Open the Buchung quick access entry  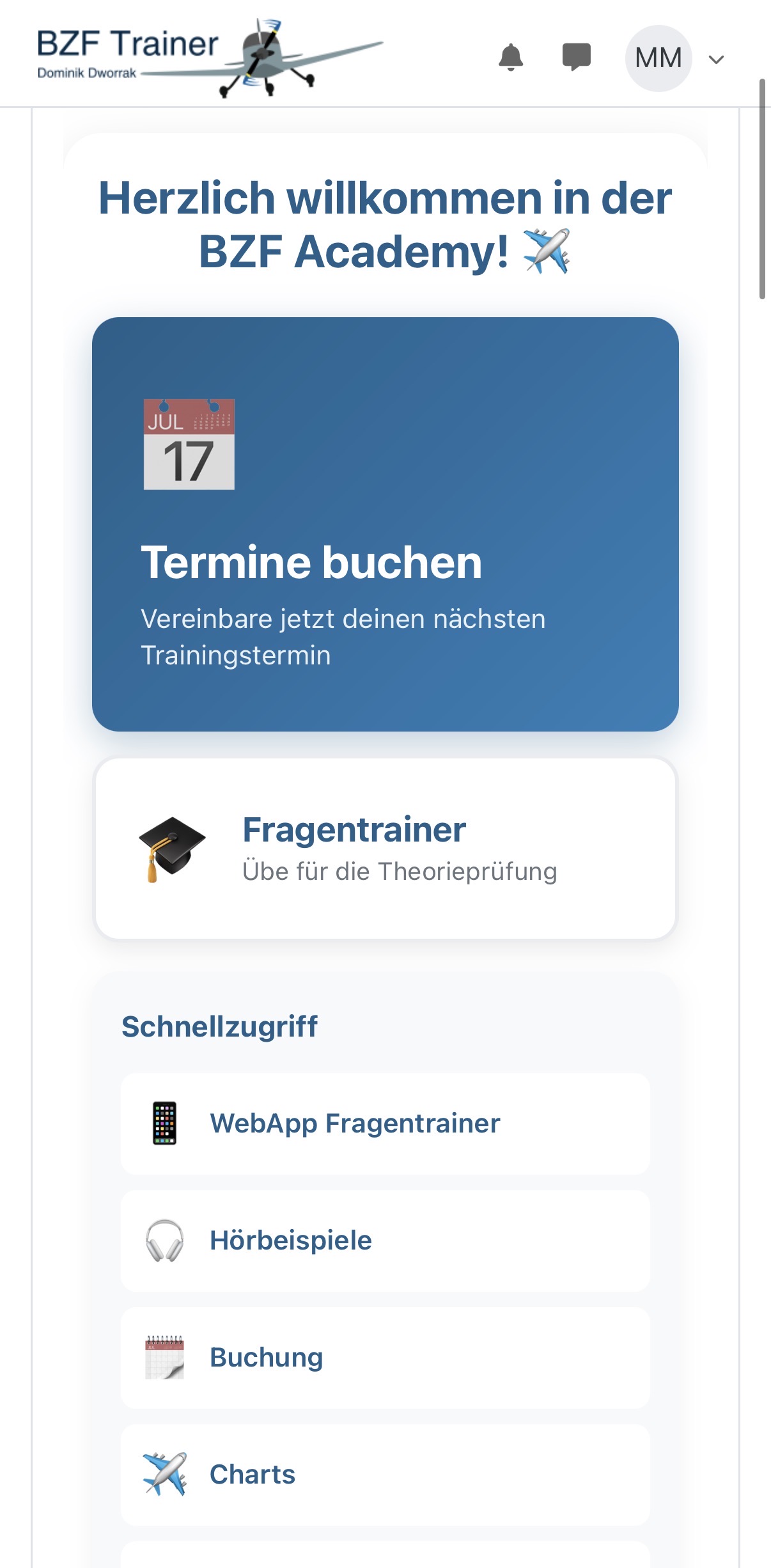point(265,1356)
